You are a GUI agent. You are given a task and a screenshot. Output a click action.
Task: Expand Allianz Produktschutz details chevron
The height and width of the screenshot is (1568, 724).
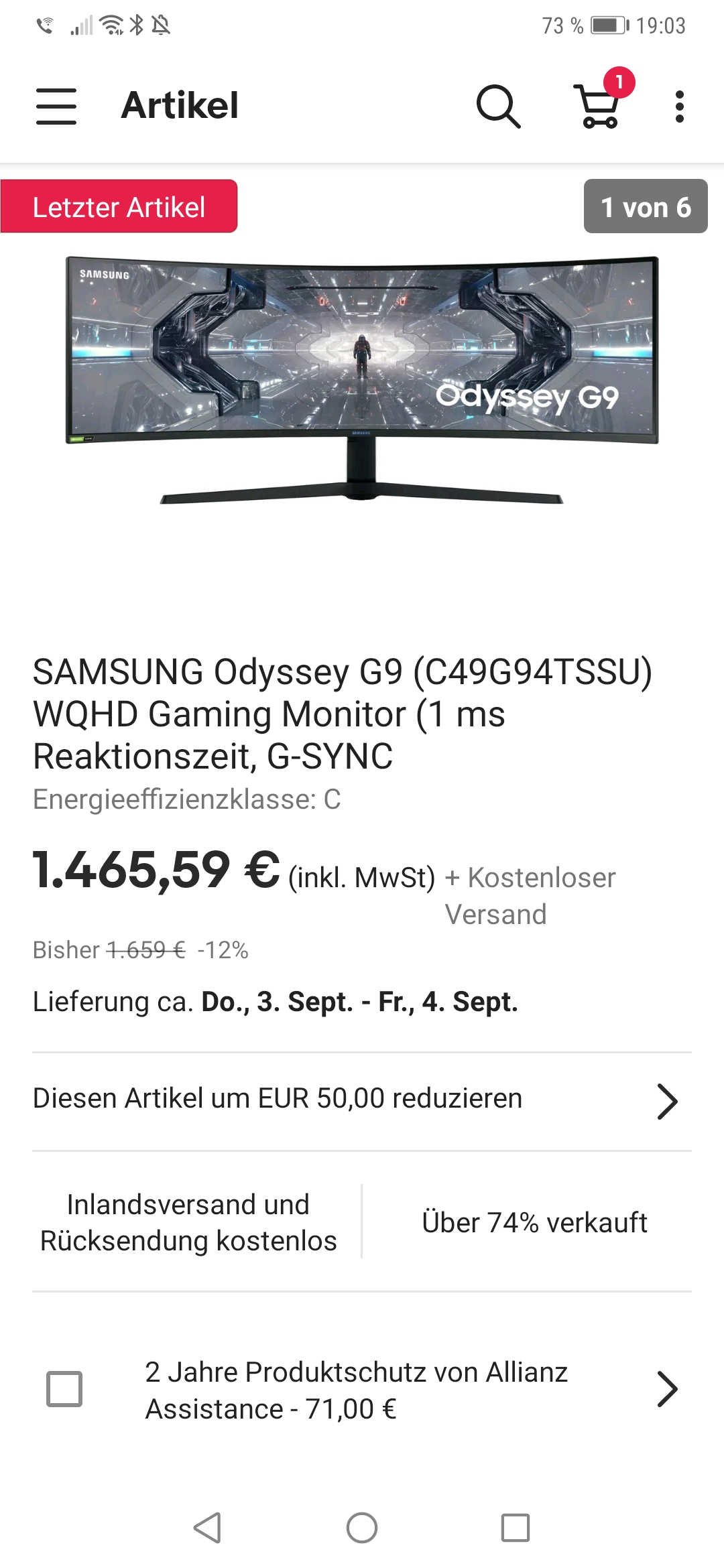[667, 1389]
